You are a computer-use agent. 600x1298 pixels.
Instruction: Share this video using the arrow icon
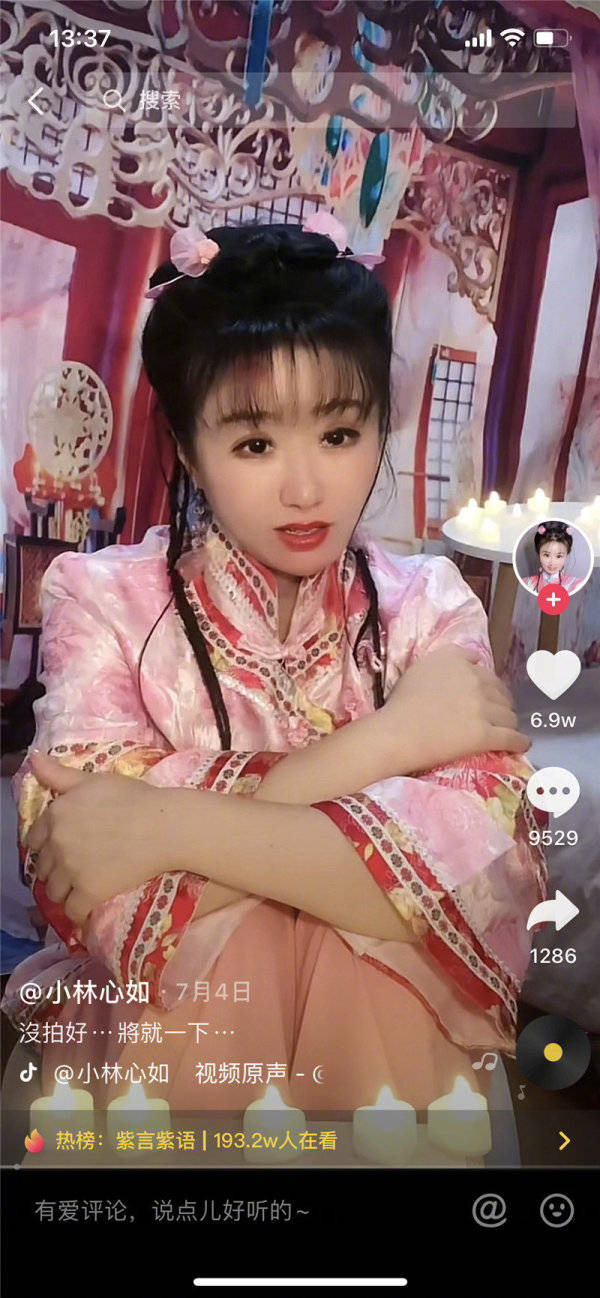[553, 911]
